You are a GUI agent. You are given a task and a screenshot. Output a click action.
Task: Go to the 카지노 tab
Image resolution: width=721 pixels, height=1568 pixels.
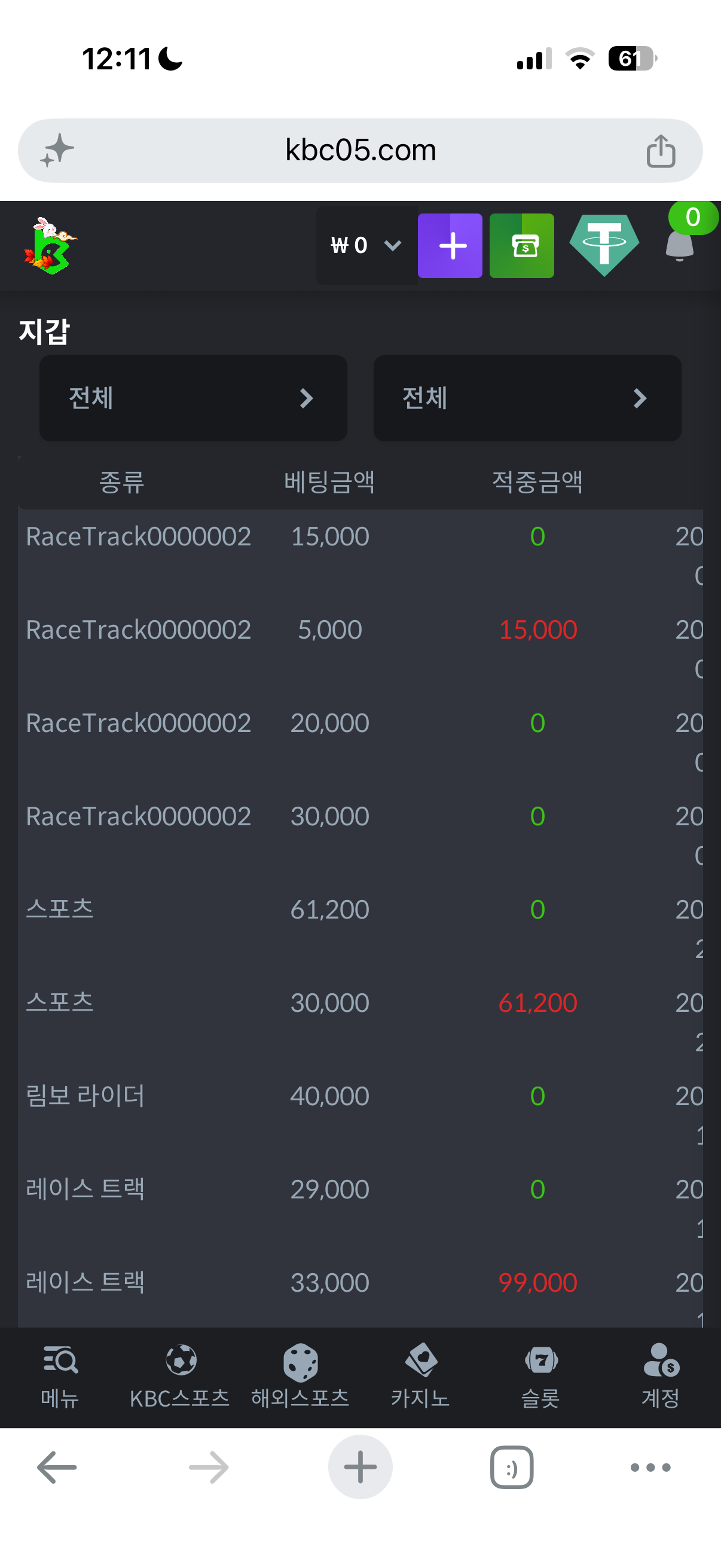pos(420,1376)
